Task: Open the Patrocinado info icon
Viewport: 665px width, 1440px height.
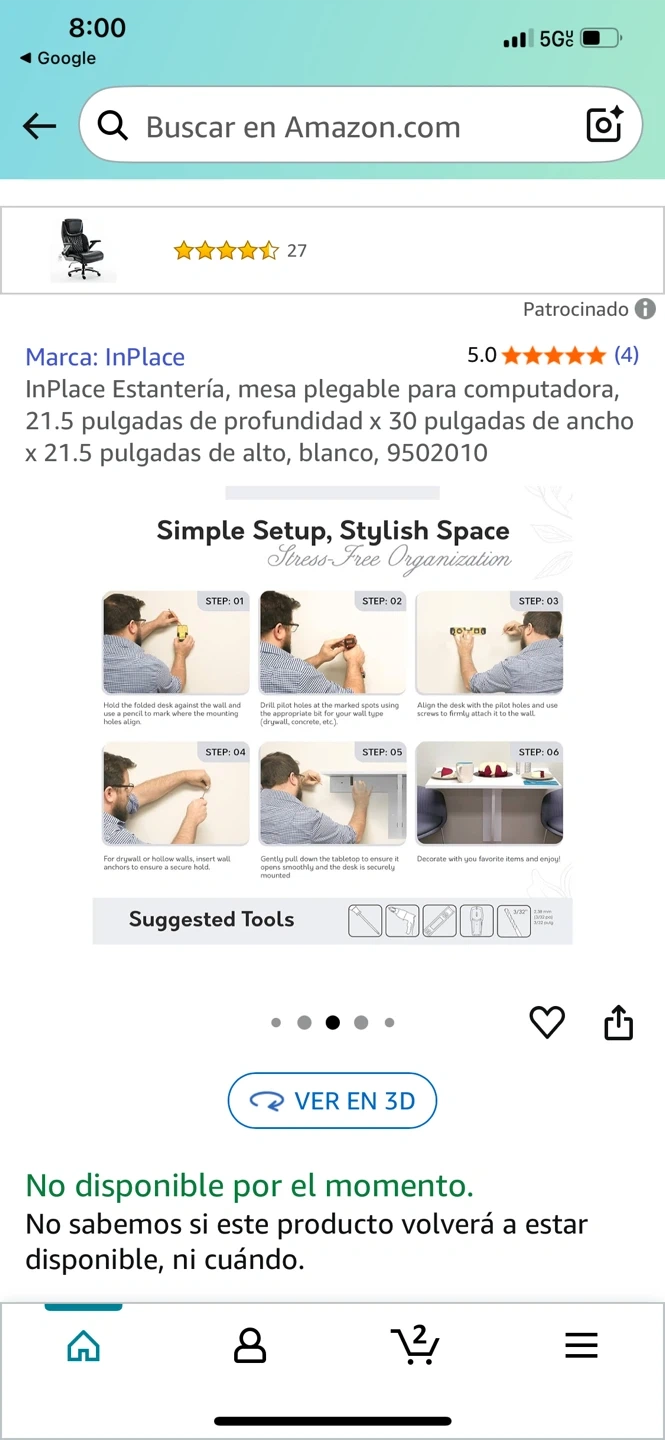Action: tap(645, 309)
